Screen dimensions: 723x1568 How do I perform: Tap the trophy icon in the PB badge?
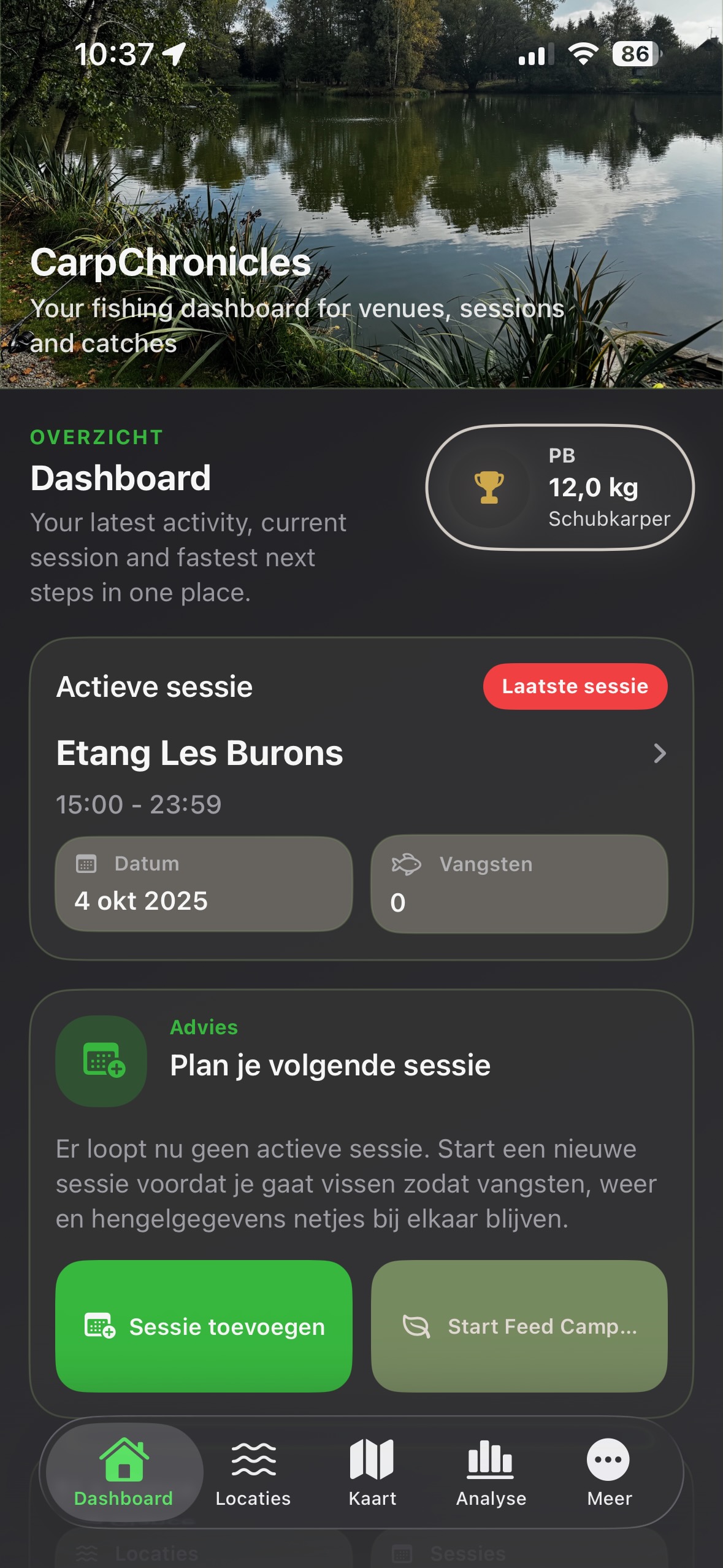(x=488, y=486)
